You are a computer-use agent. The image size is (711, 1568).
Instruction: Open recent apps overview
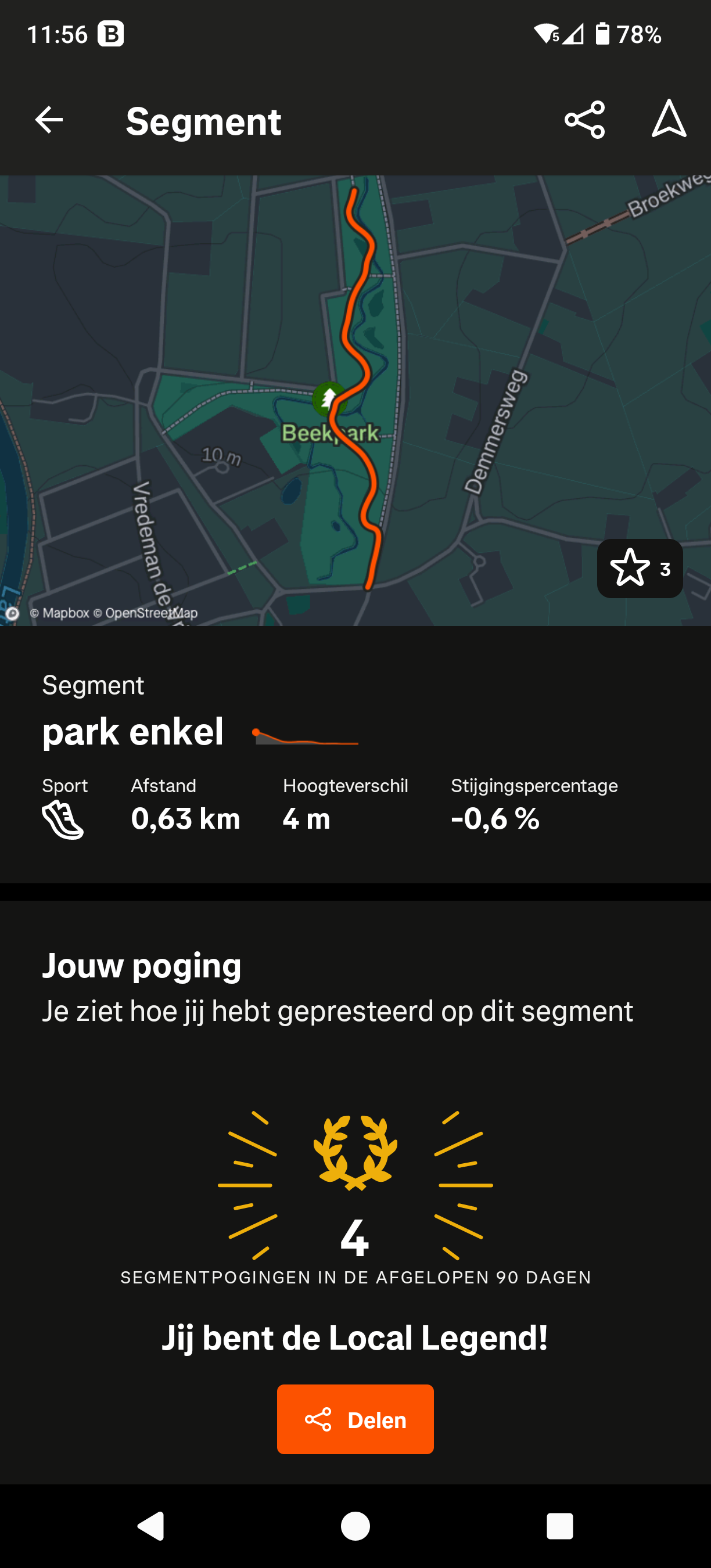point(559,1526)
